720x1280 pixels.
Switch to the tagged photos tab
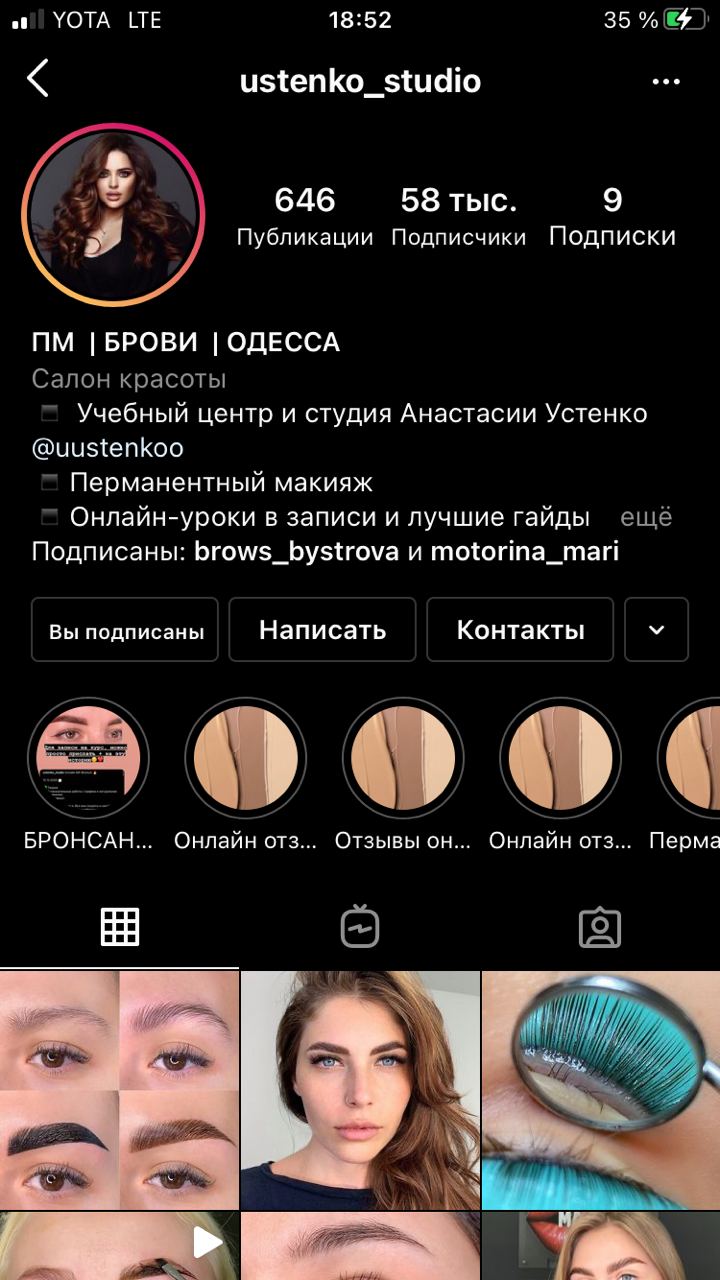point(600,928)
